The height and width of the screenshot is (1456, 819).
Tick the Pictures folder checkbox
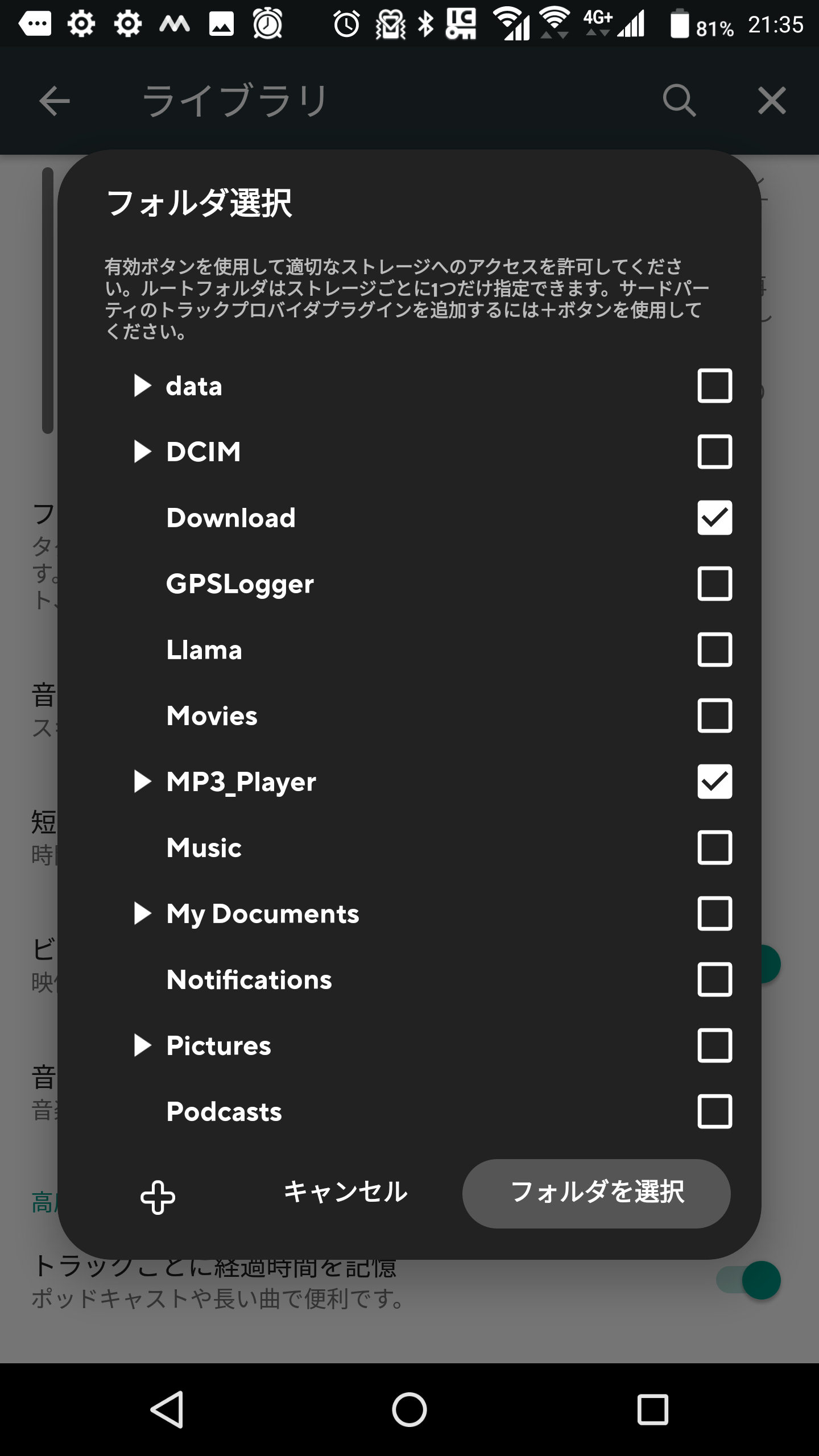[714, 1045]
